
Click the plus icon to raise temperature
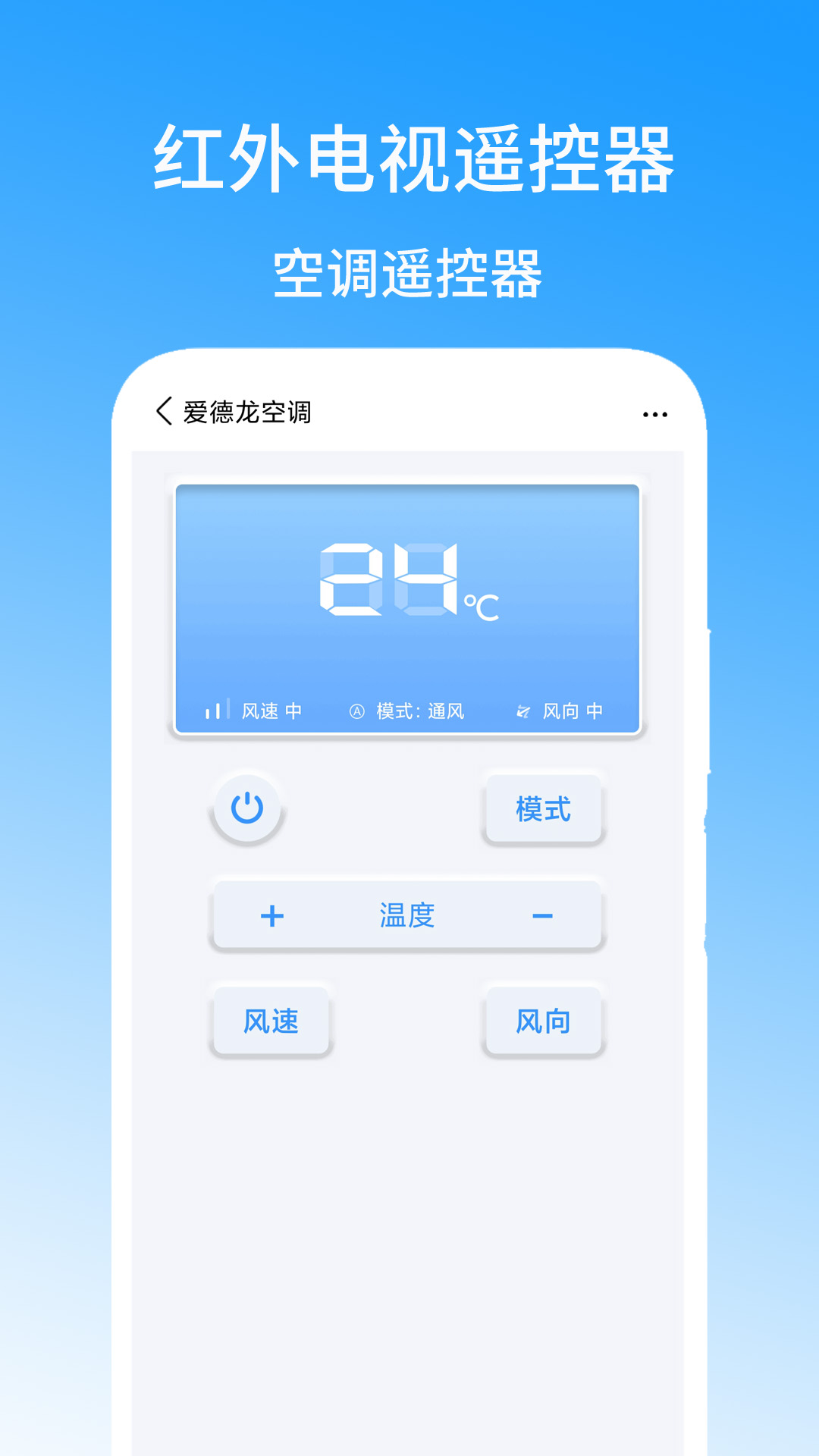(271, 915)
